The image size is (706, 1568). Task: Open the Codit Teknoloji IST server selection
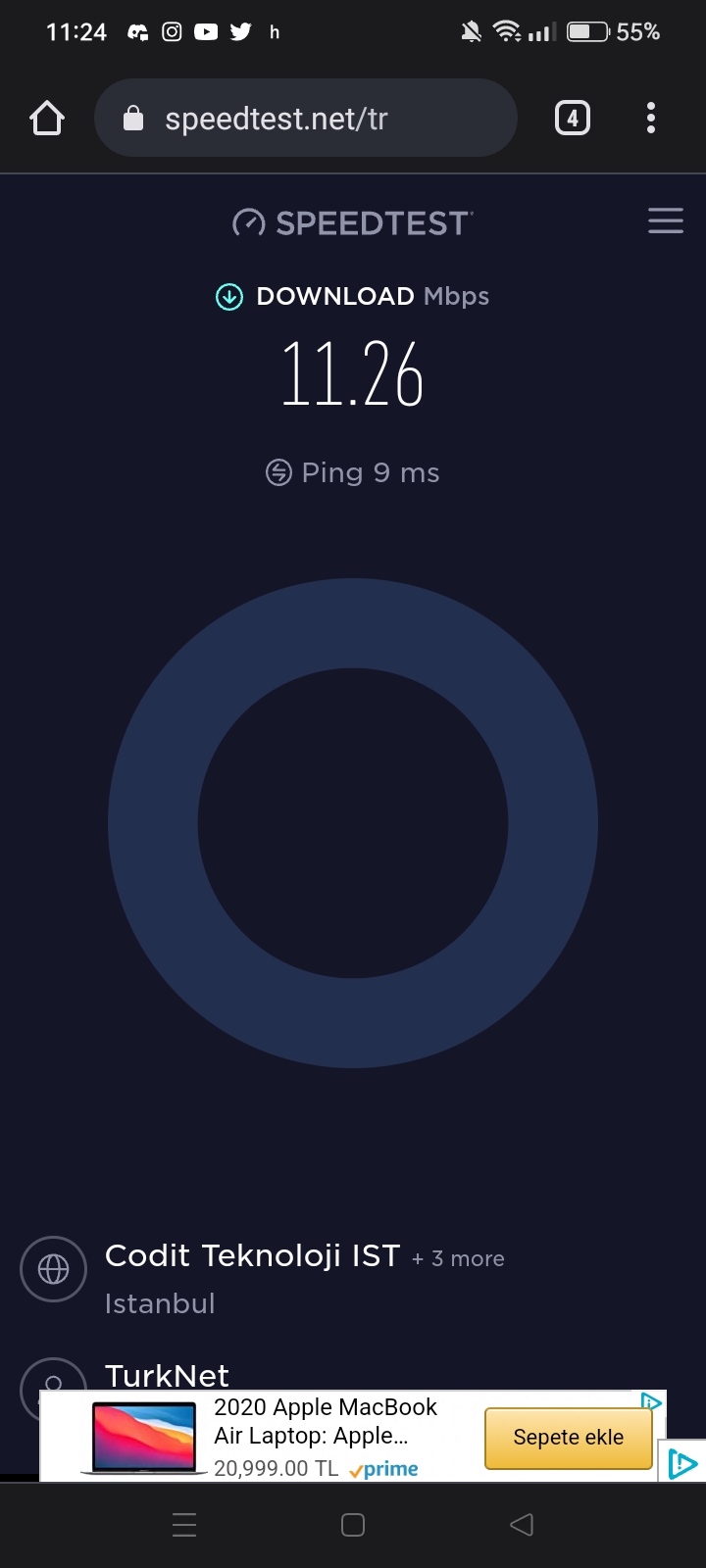pyautogui.click(x=252, y=1256)
